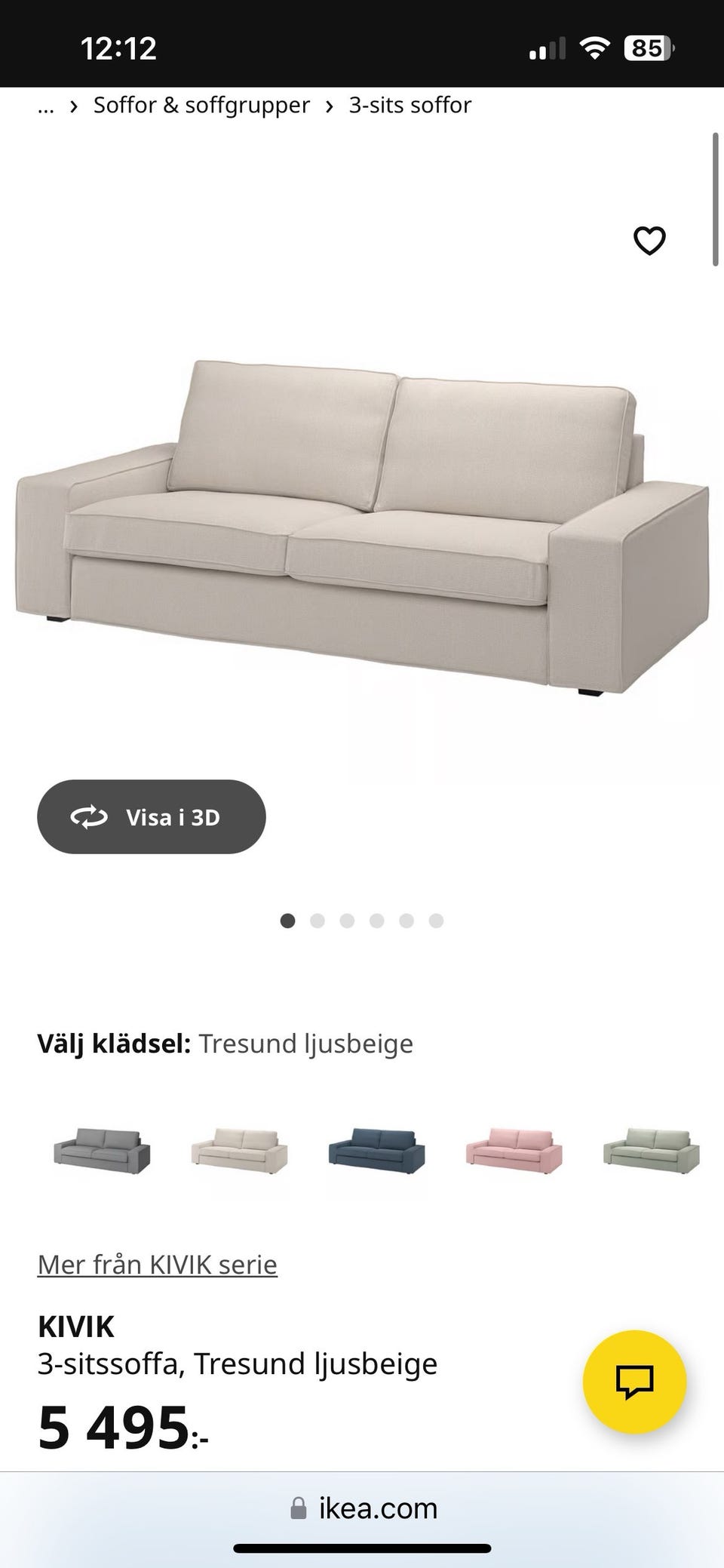Tap the Wi-Fi icon in the status bar
This screenshot has height=1568, width=724.
595,47
